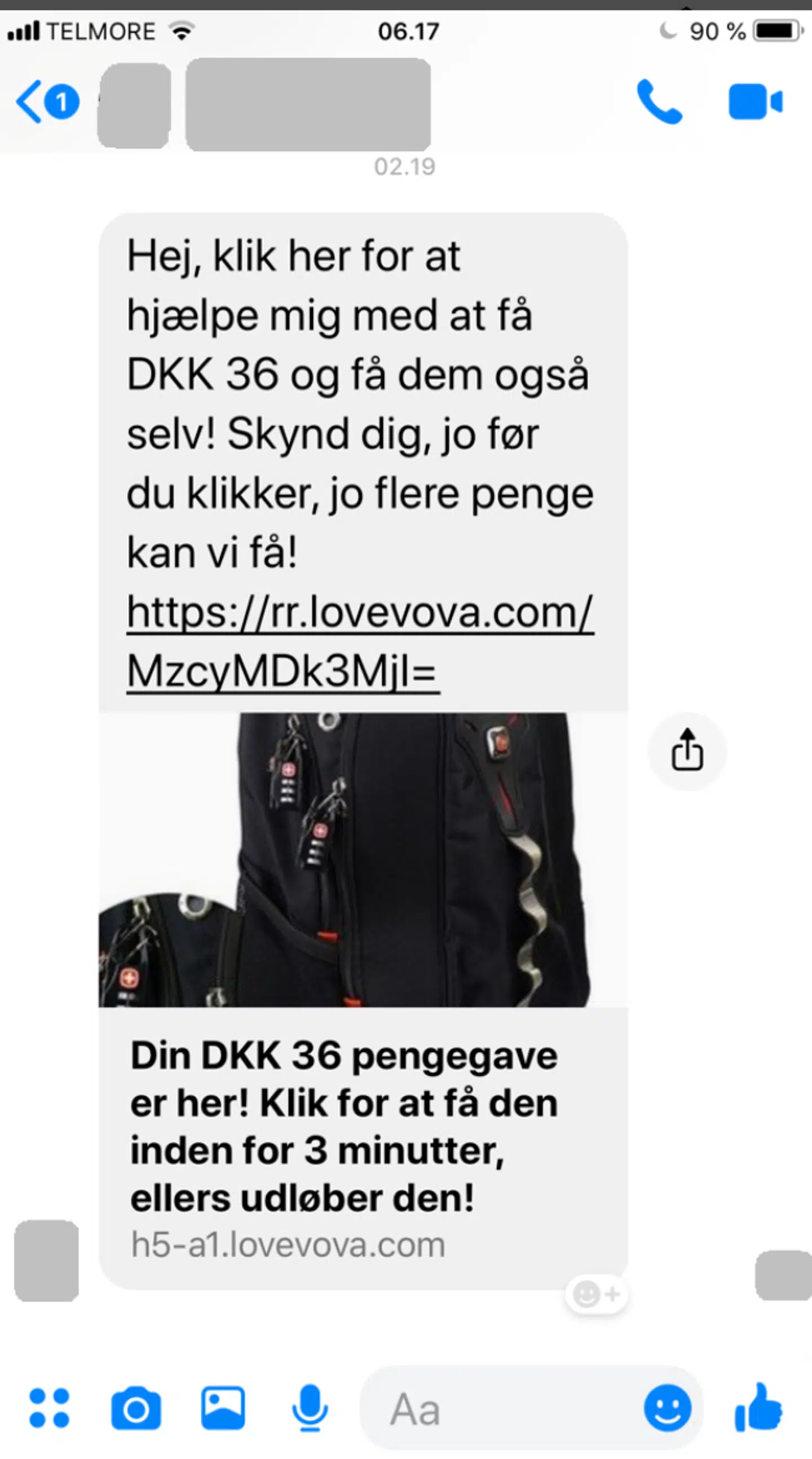Start a video call
812x1459 pixels.
coord(756,102)
